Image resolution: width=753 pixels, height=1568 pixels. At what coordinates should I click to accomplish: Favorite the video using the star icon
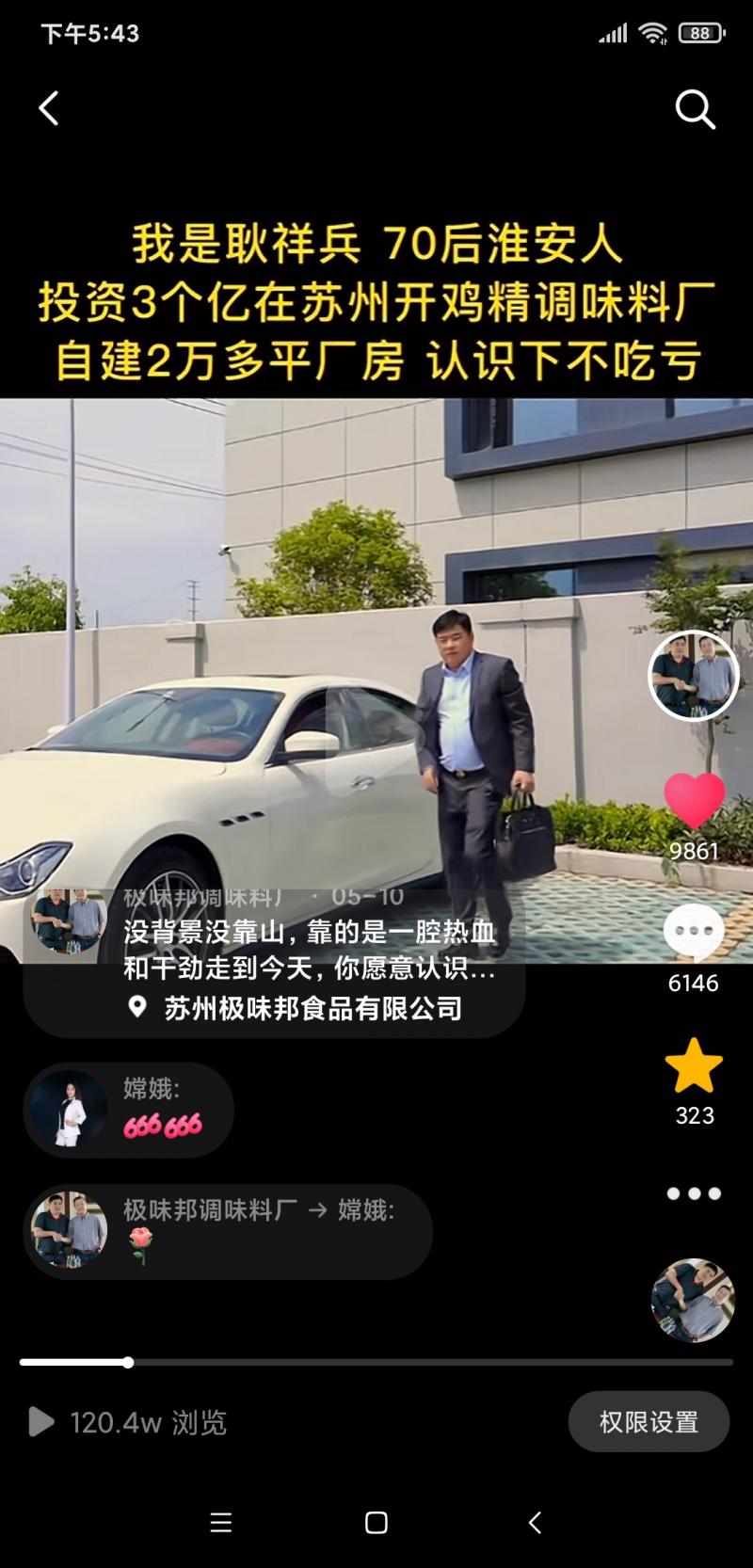(694, 1066)
